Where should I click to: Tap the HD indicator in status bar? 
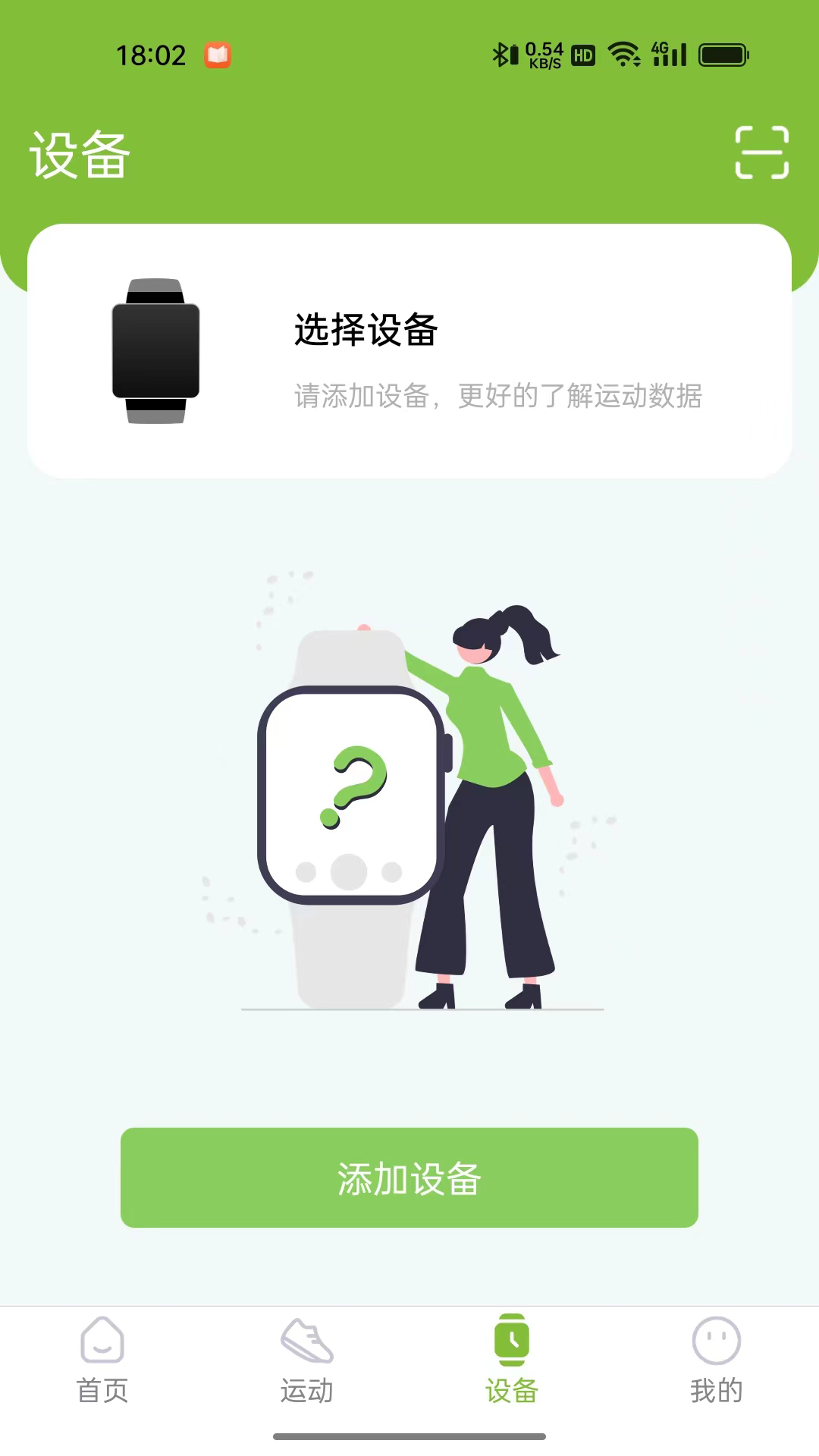582,54
